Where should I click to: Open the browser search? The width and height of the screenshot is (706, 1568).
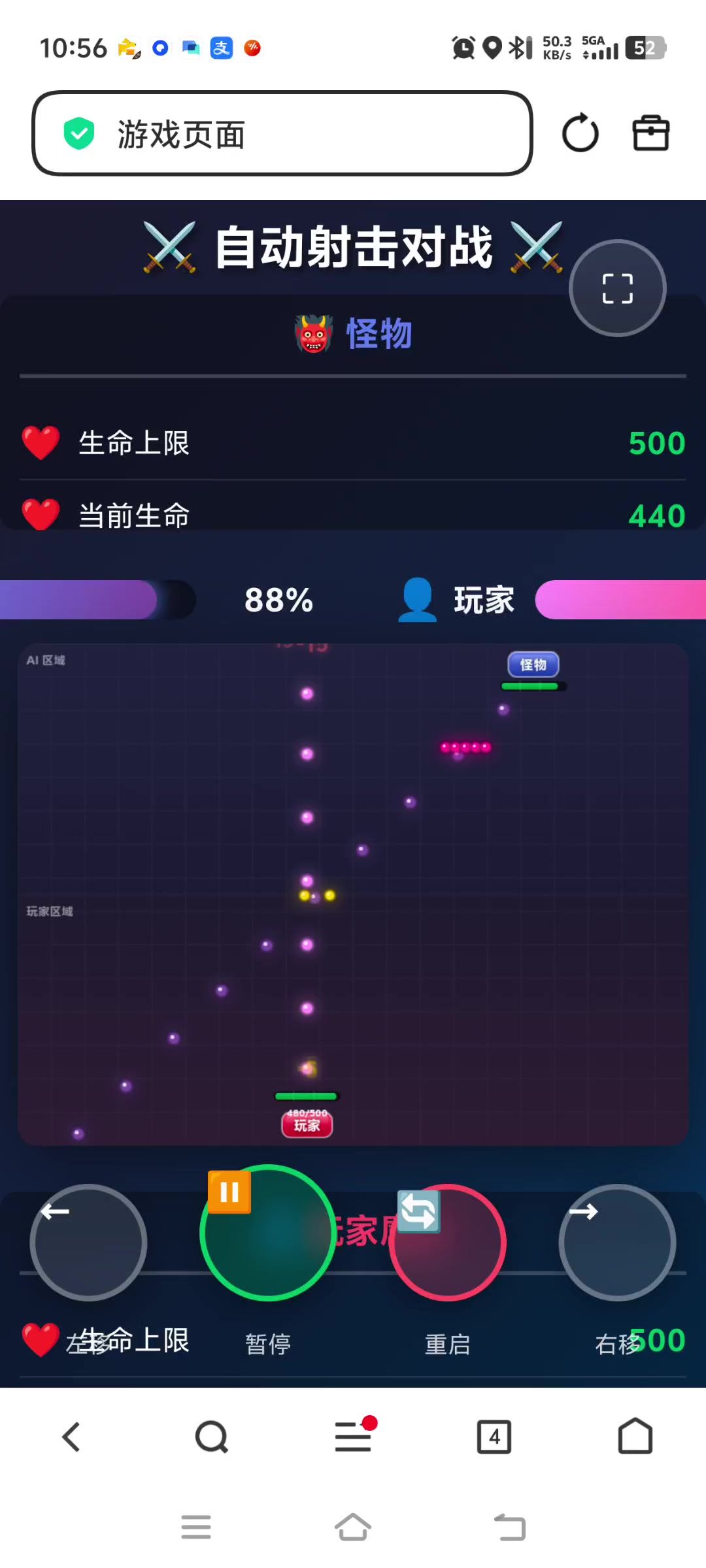tap(212, 1437)
